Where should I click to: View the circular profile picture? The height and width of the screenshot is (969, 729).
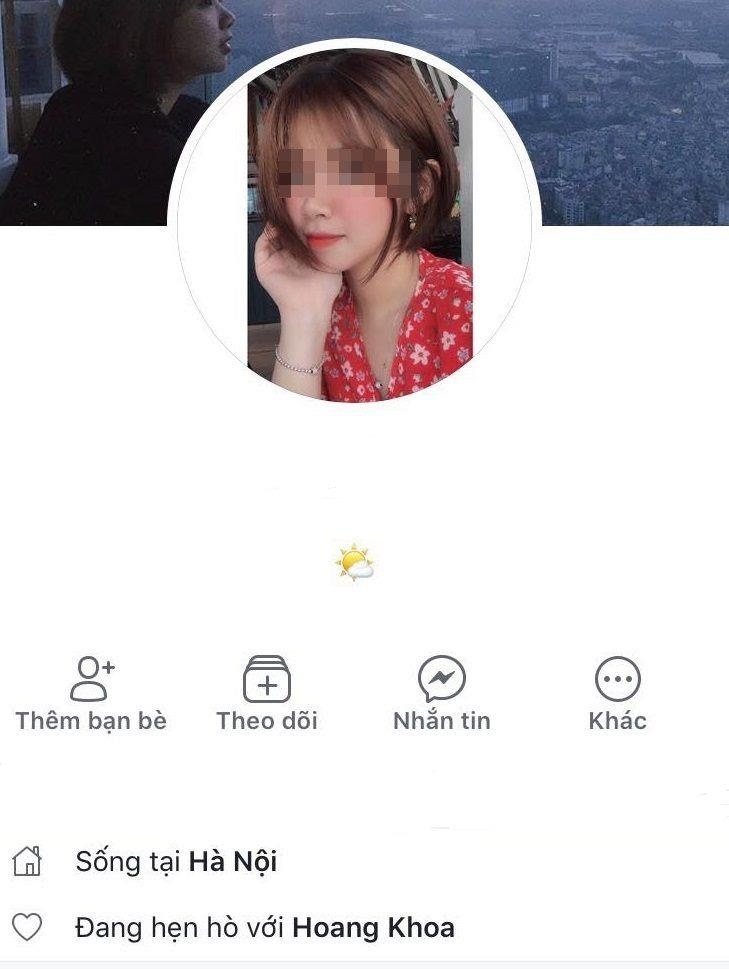(355, 225)
